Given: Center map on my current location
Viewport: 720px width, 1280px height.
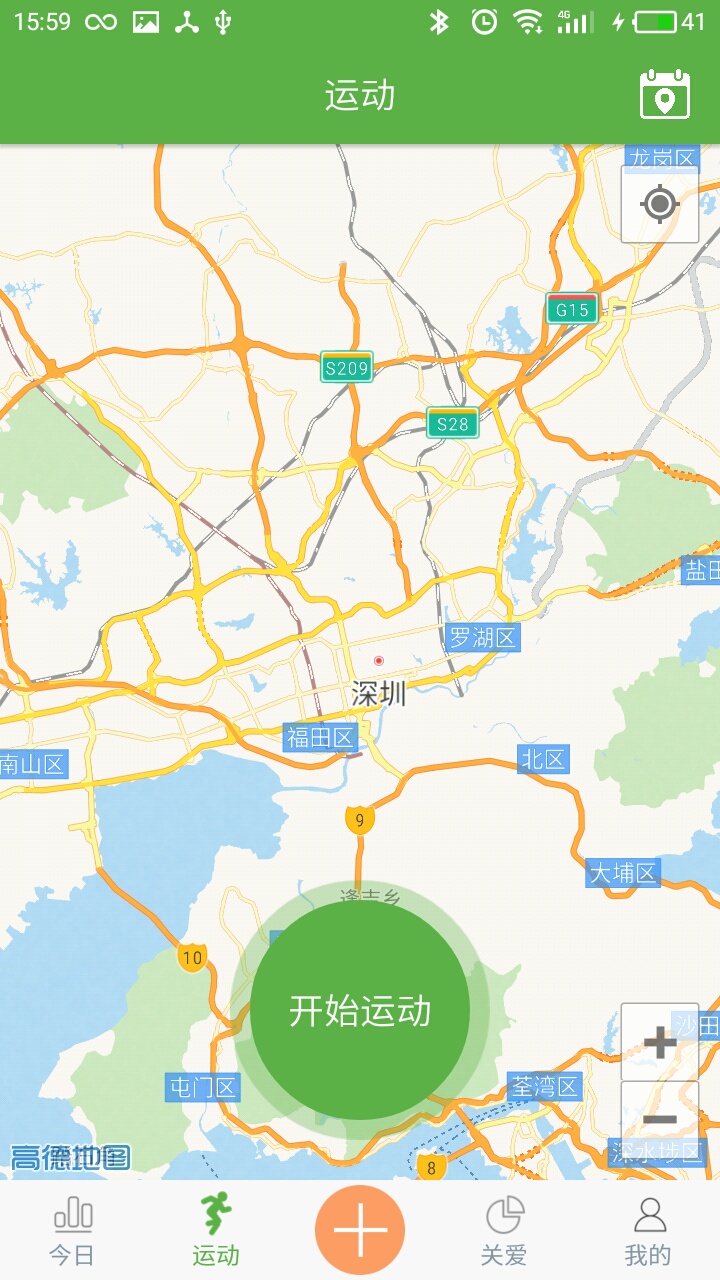Looking at the screenshot, I should (659, 205).
